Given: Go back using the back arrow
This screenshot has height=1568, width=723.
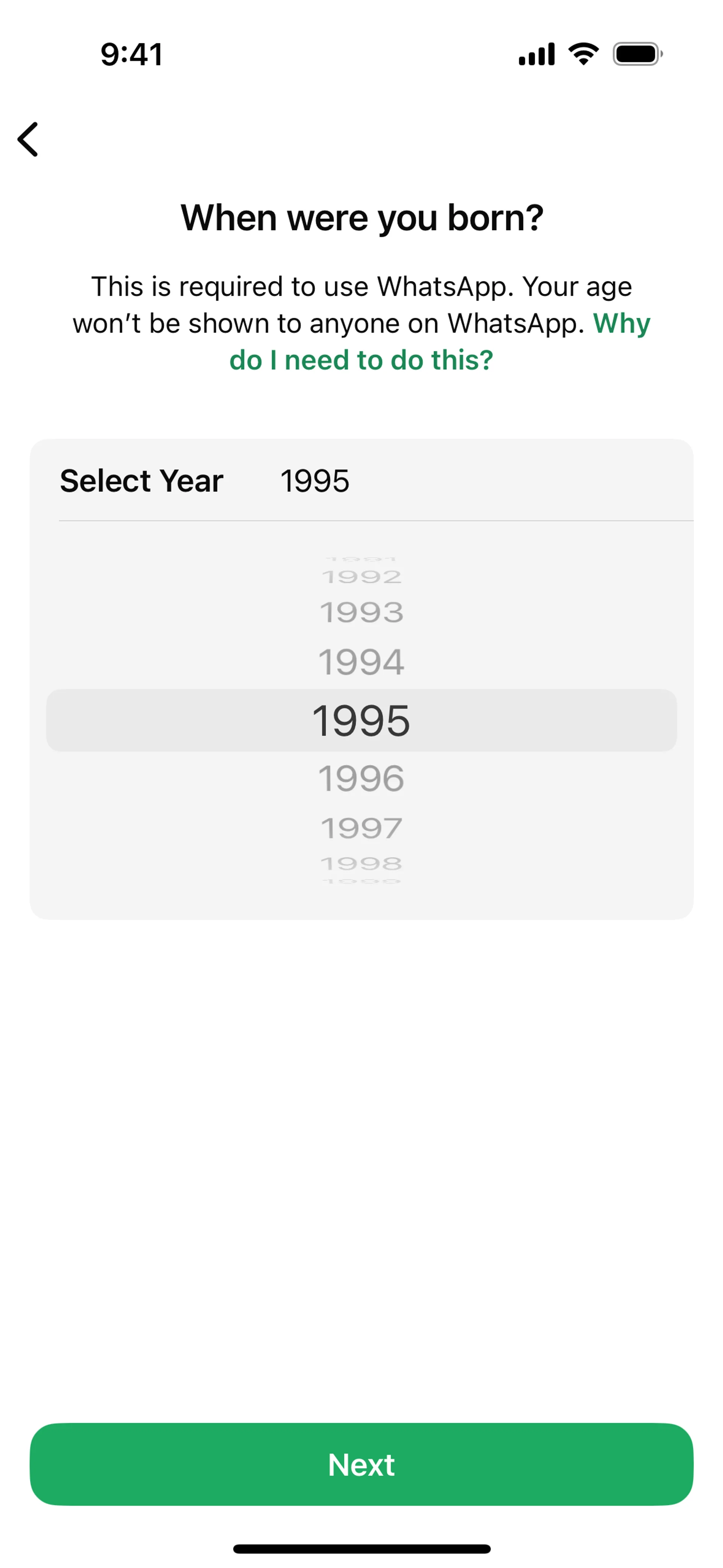Looking at the screenshot, I should click(28, 139).
